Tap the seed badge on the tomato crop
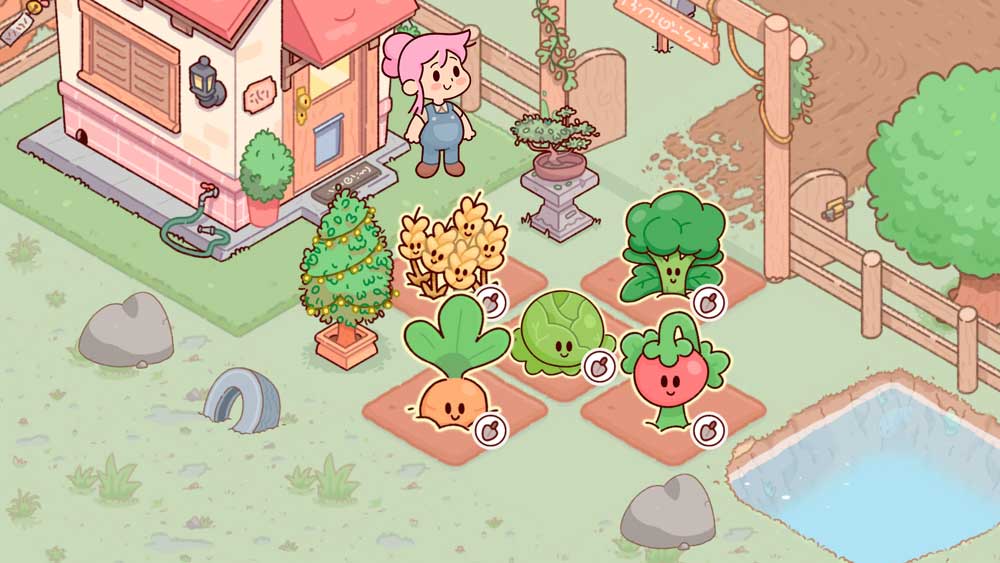The width and height of the screenshot is (1000, 563). (x=709, y=432)
